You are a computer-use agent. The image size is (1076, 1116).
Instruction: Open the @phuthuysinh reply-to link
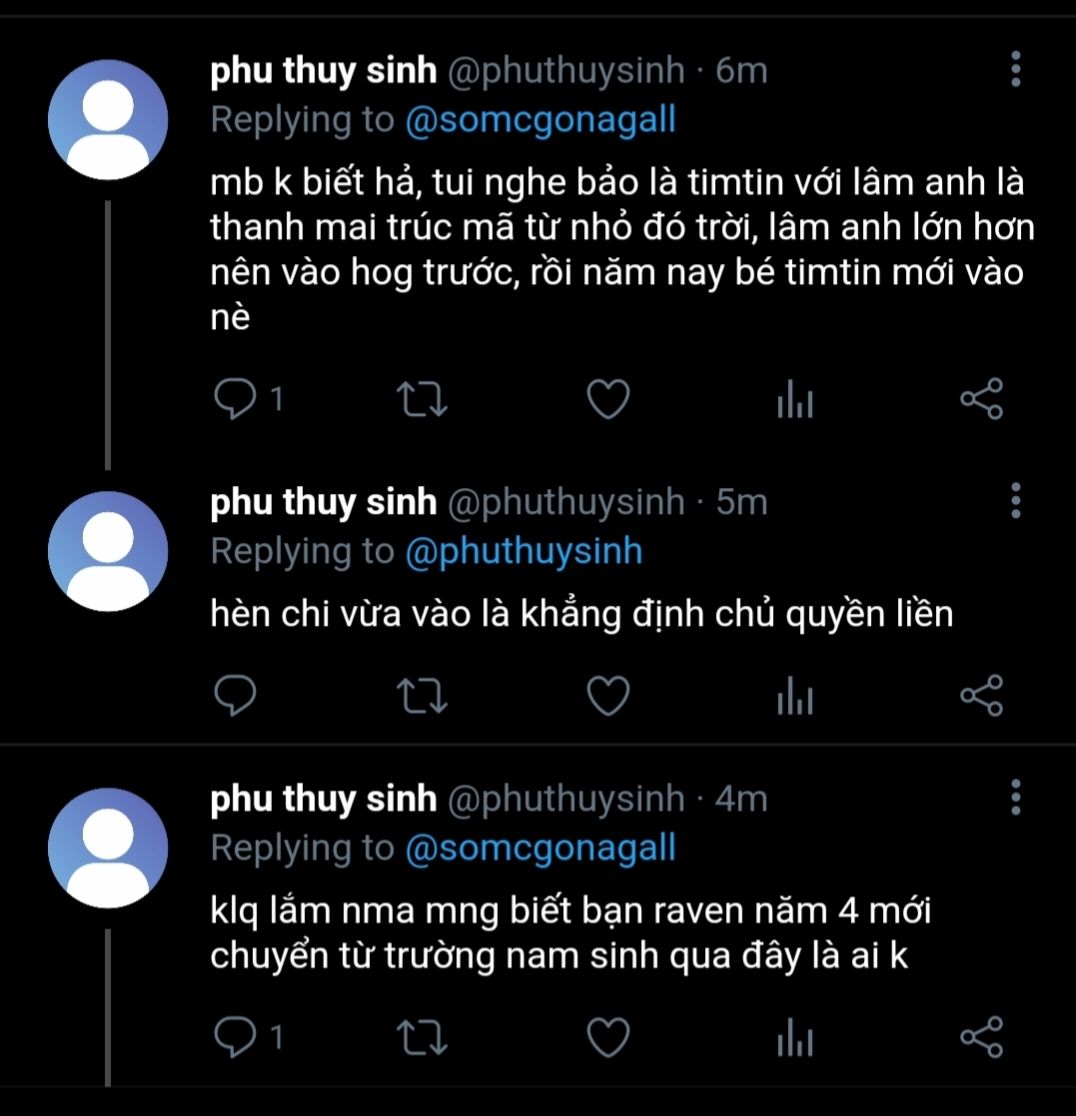pos(523,550)
